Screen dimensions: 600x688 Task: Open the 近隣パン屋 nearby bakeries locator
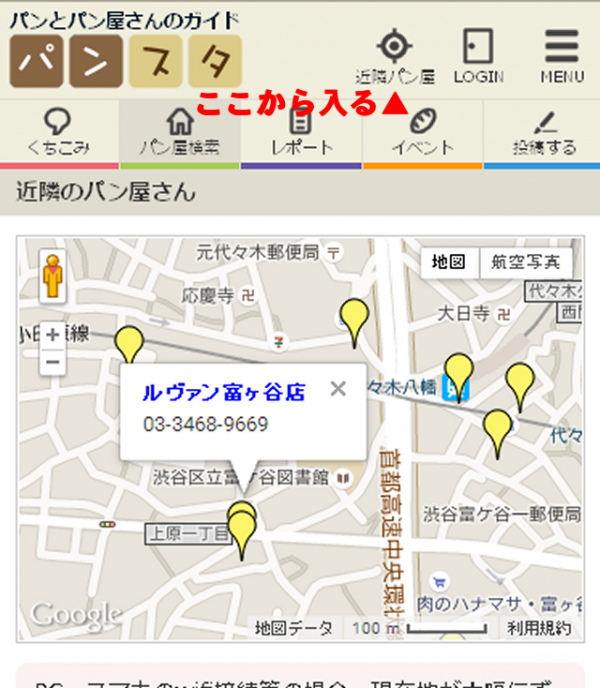tap(395, 56)
